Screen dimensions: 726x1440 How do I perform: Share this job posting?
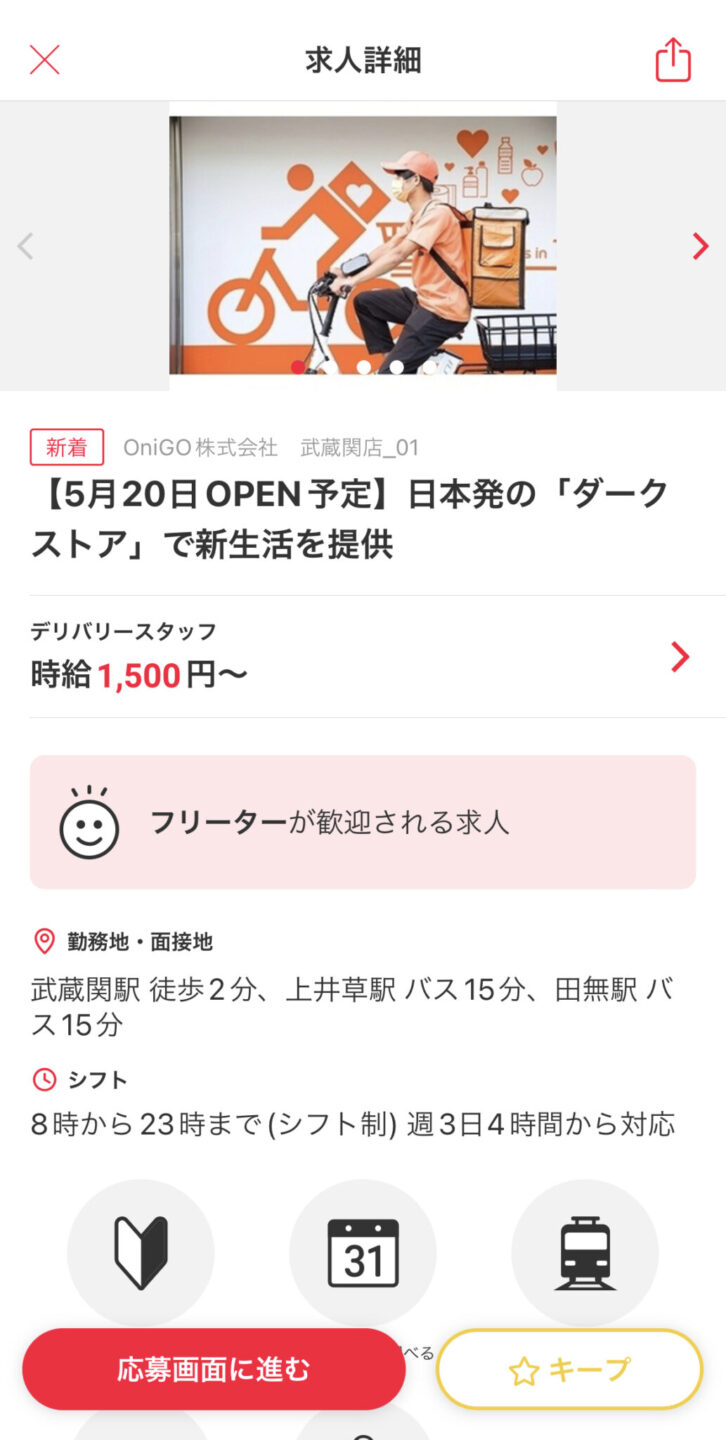673,60
